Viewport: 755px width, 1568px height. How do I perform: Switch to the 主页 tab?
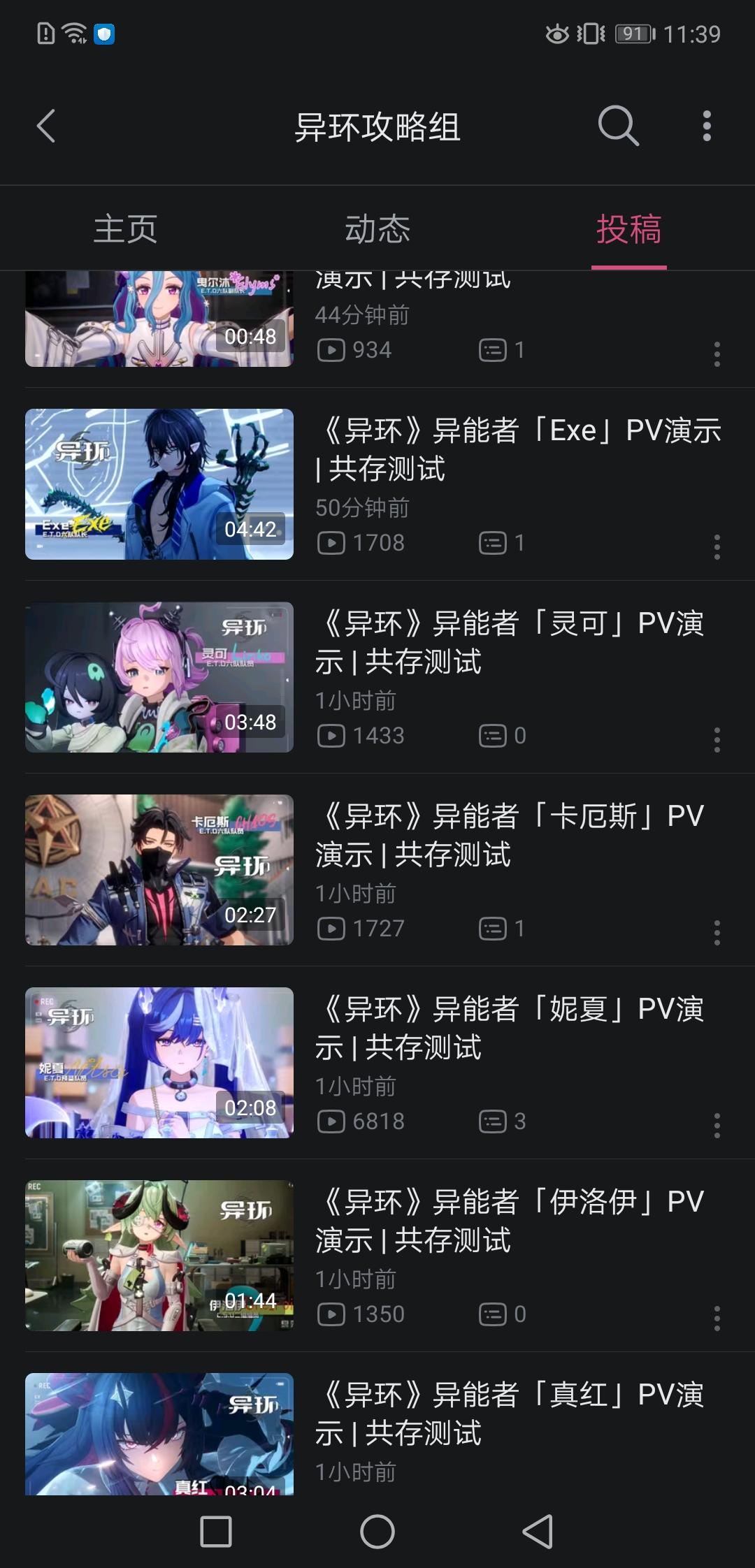point(127,228)
